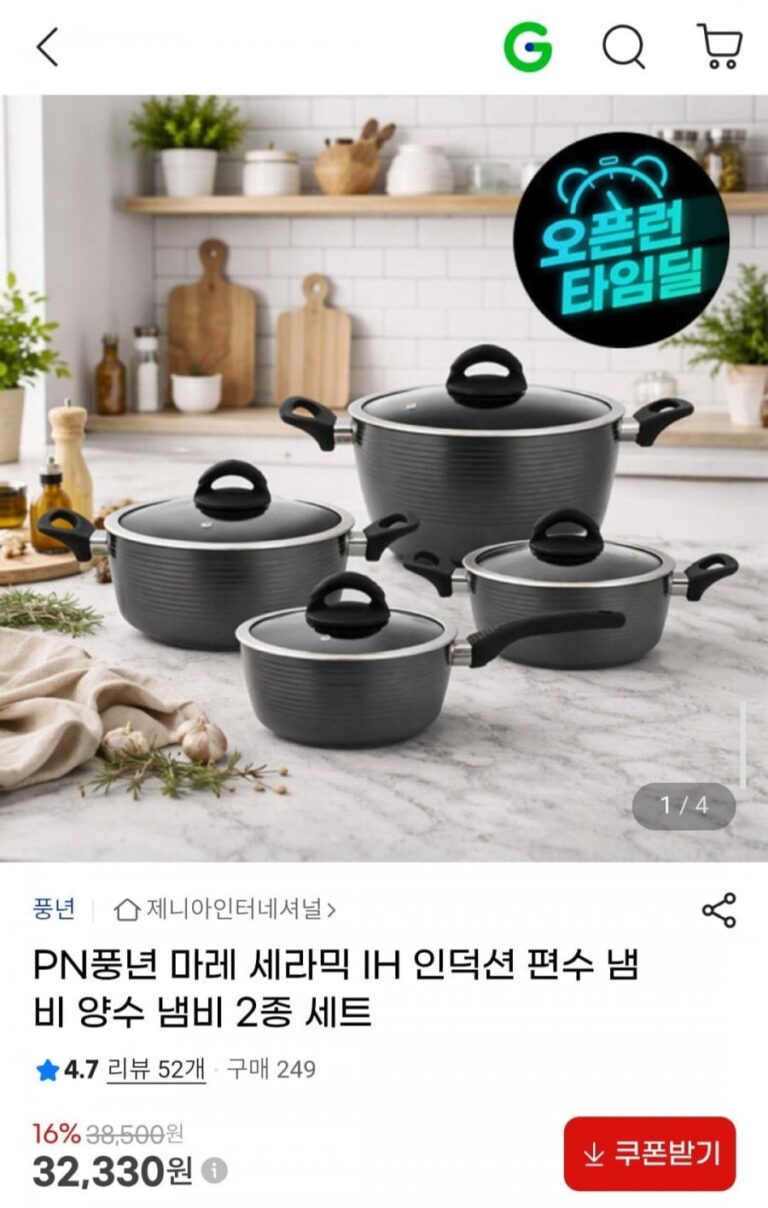Go back to the previous page
This screenshot has height=1208, width=768.
[47, 47]
